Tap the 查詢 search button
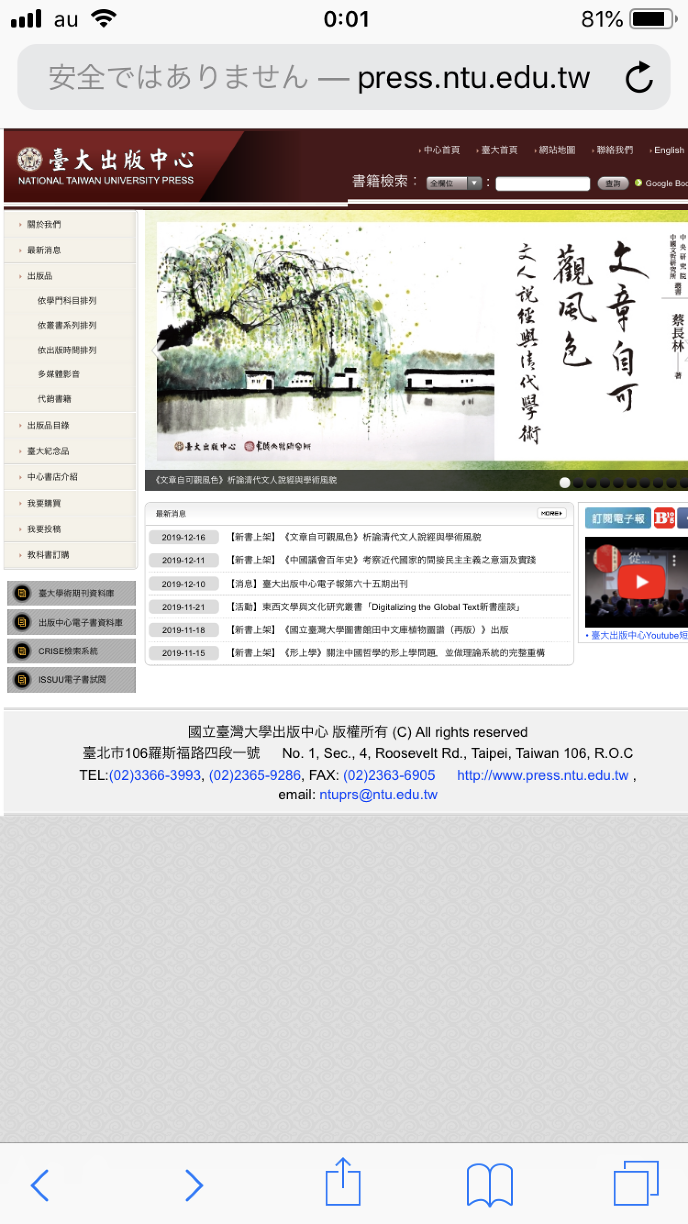The image size is (688, 1224). coord(612,183)
